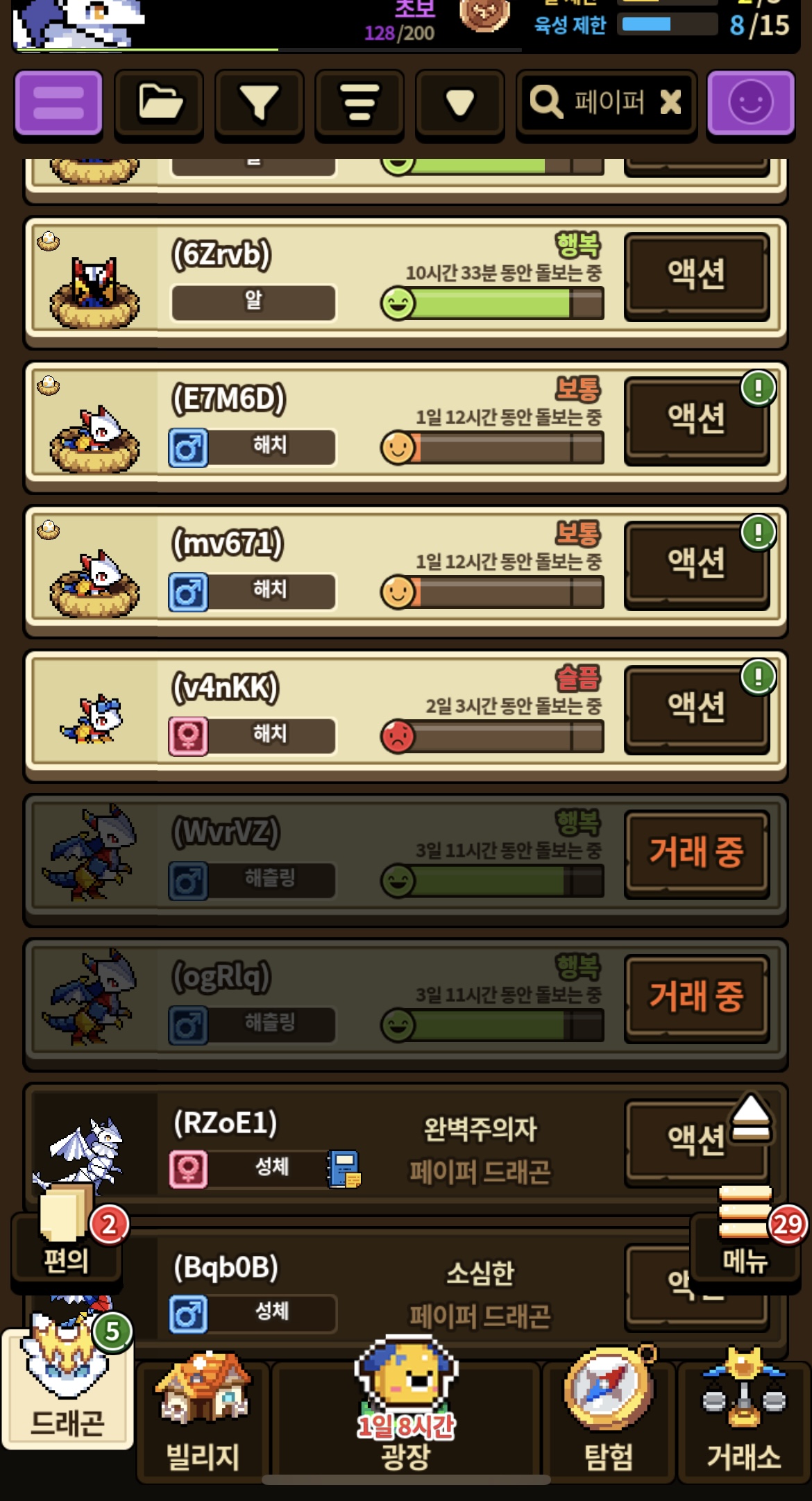
Task: Switch to the 탐험 tab
Action: click(x=609, y=1423)
